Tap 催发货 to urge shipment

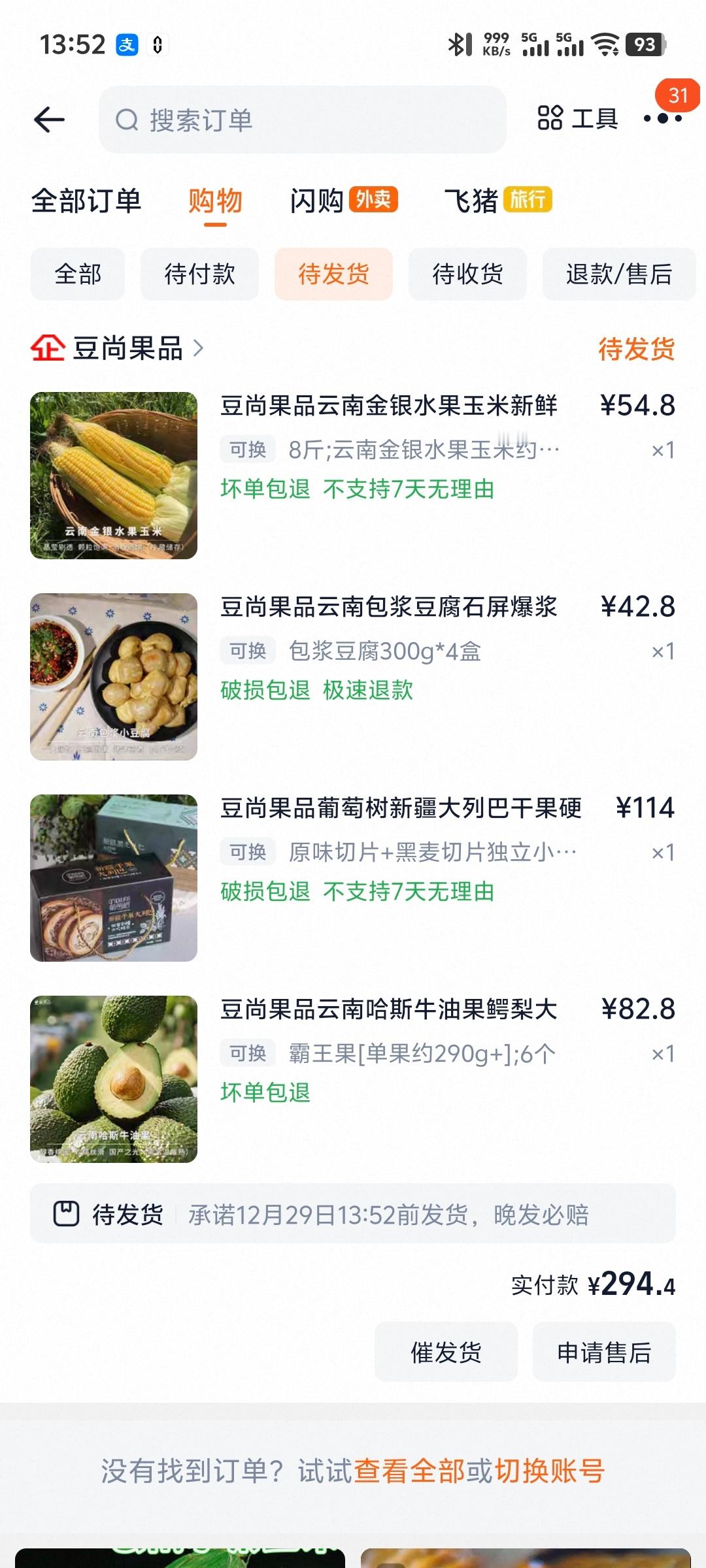[x=446, y=1352]
